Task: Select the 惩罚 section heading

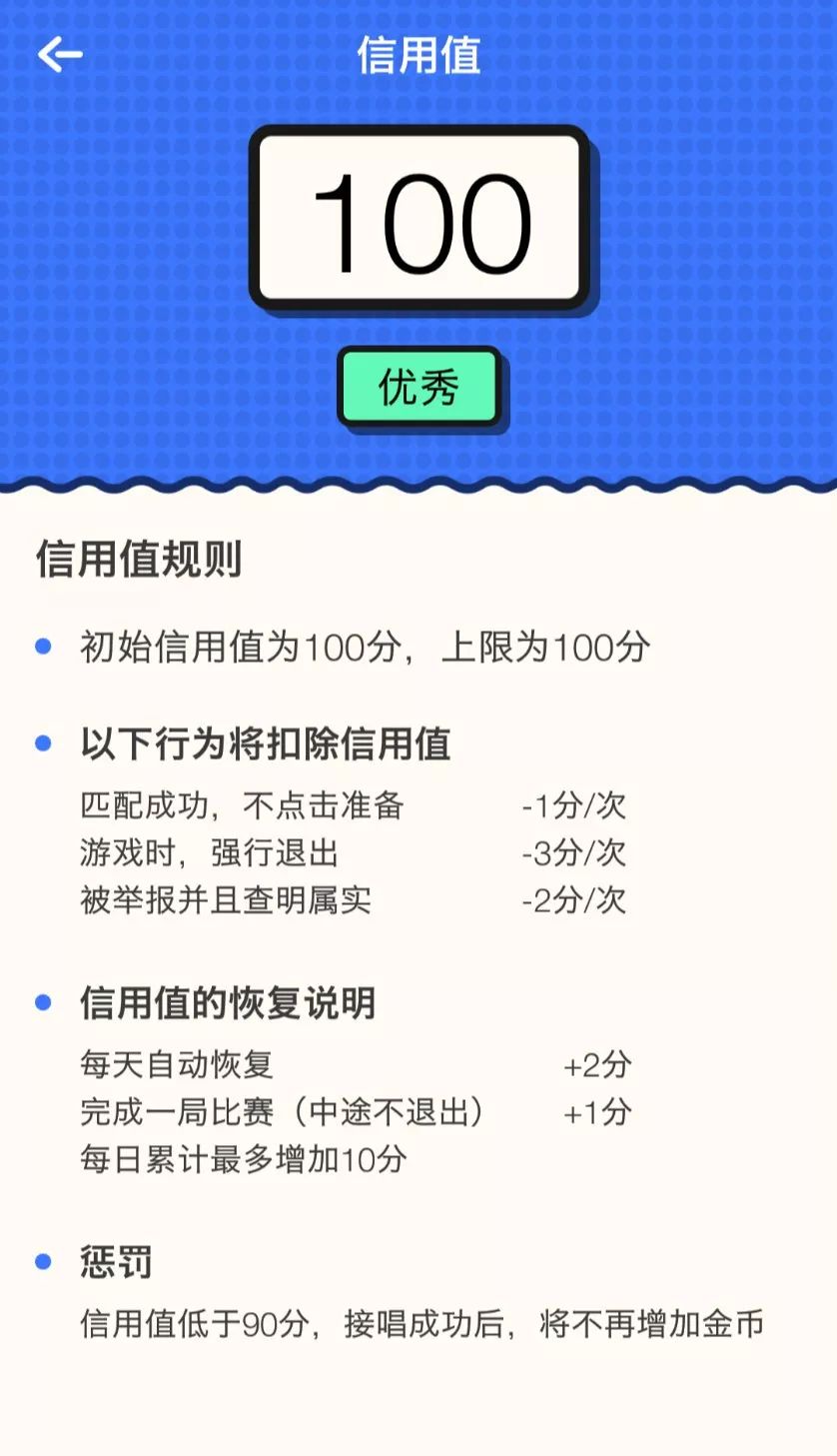Action: point(113,1264)
